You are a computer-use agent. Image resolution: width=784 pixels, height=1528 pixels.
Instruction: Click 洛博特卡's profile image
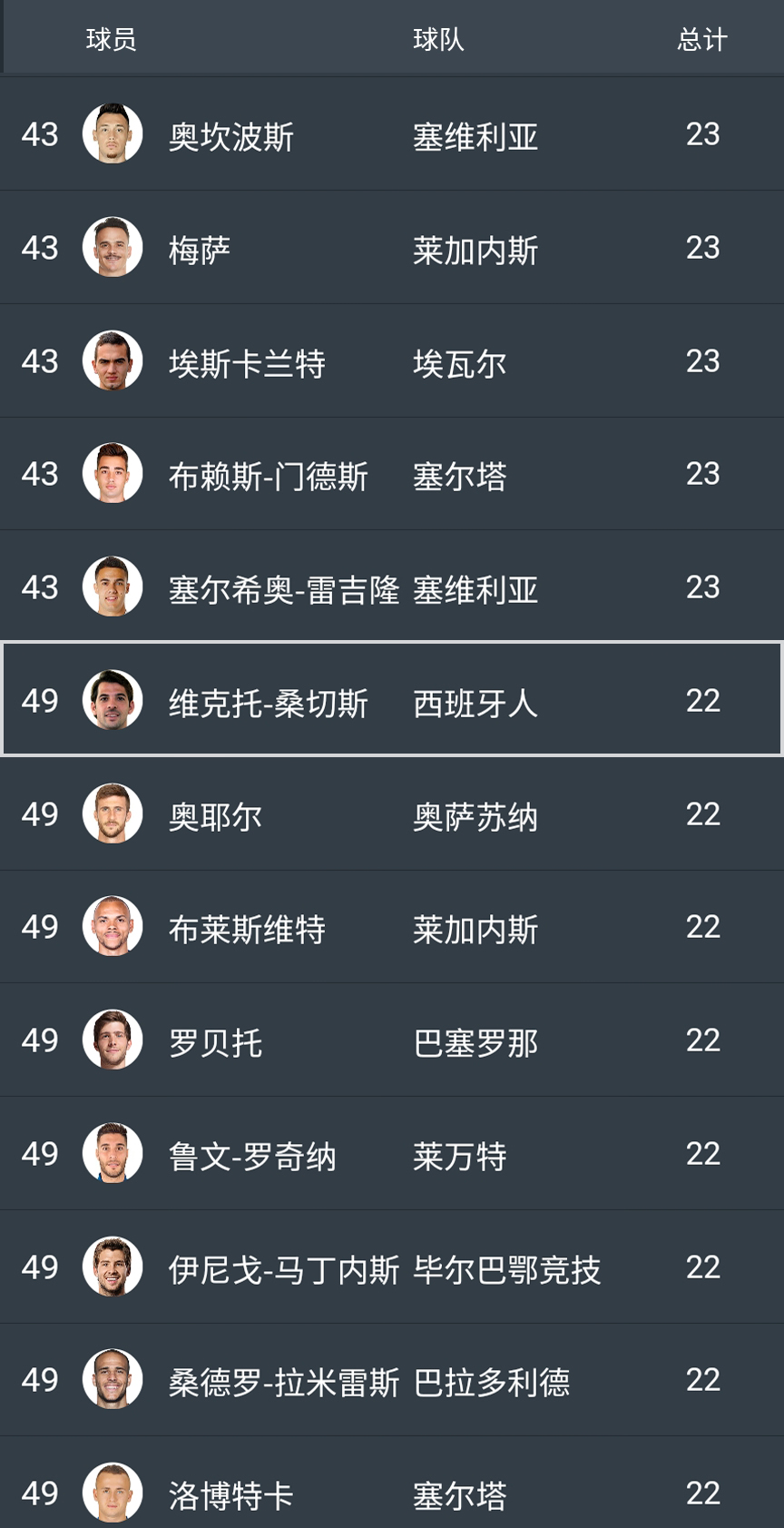coord(113,1493)
